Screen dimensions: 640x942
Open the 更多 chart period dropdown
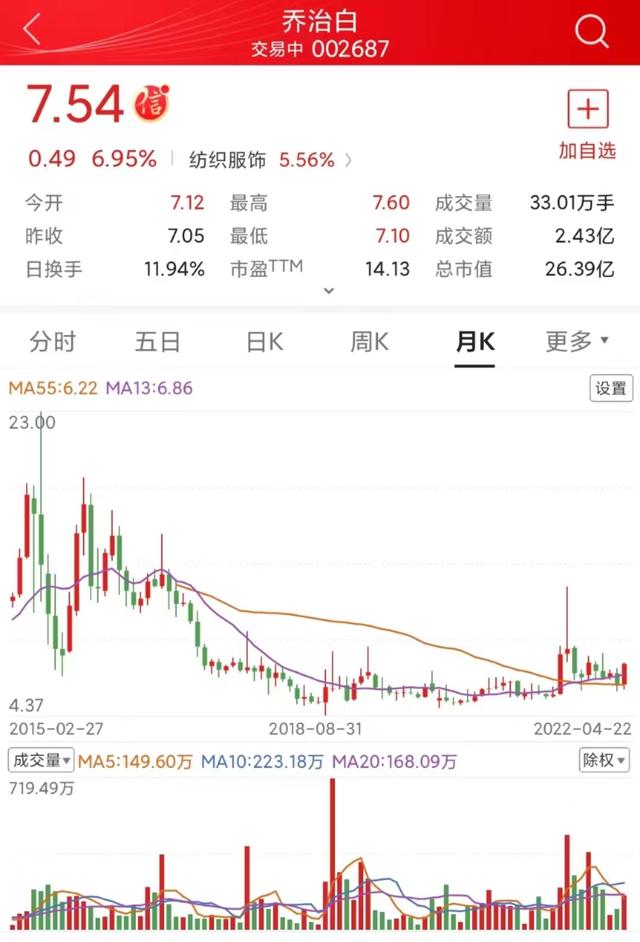point(577,342)
